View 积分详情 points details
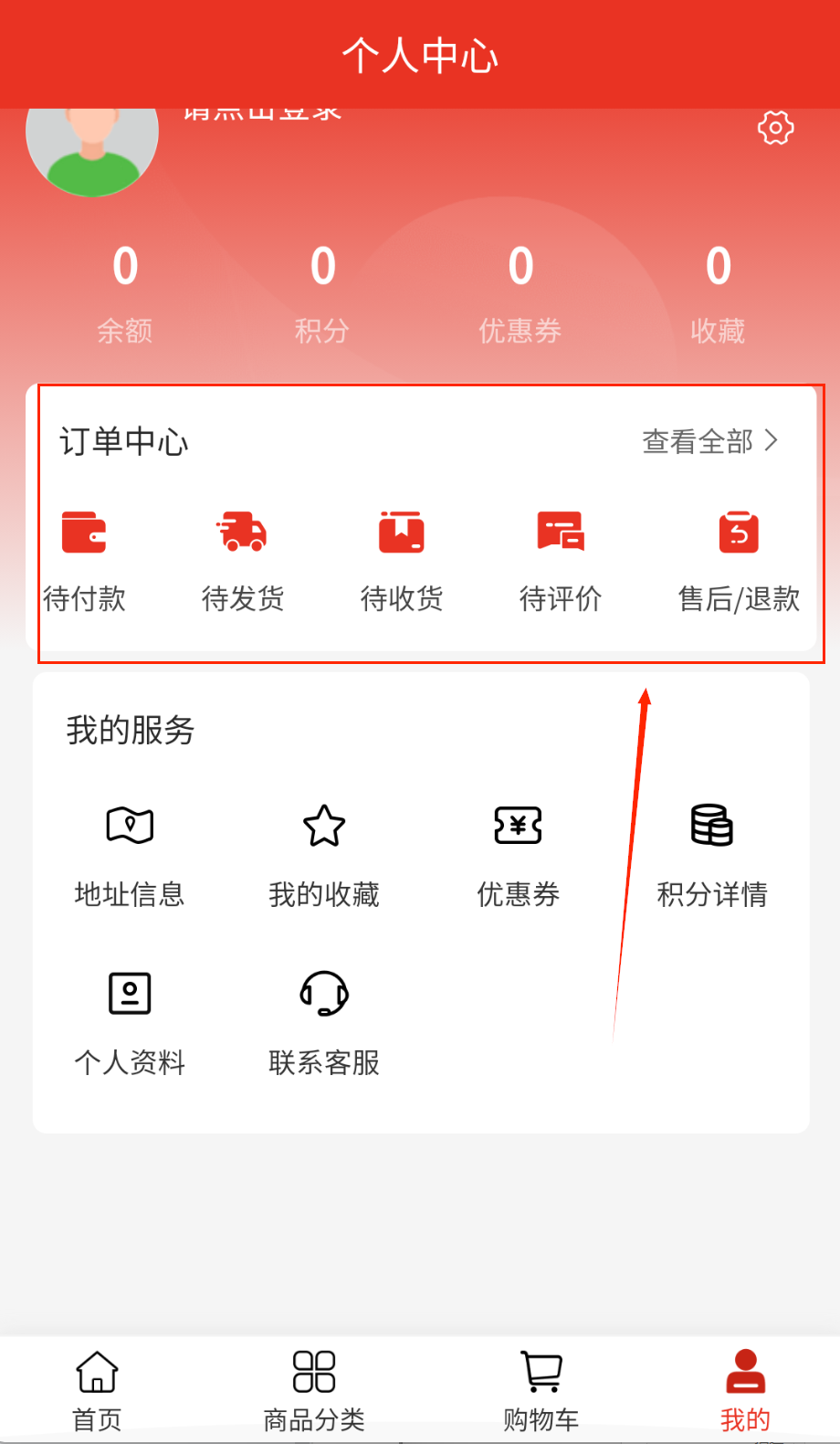 coord(712,856)
